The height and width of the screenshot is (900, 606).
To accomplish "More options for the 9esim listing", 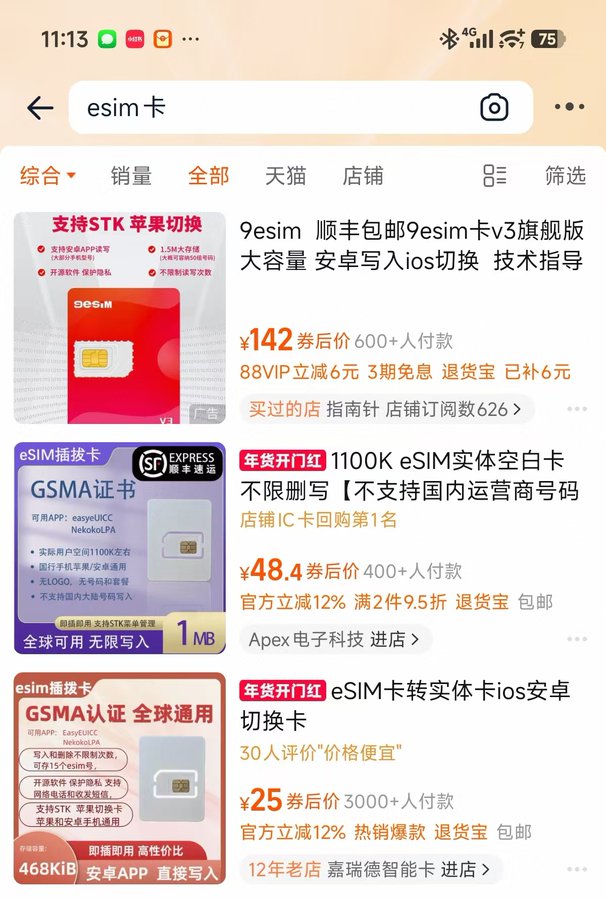I will pyautogui.click(x=577, y=409).
